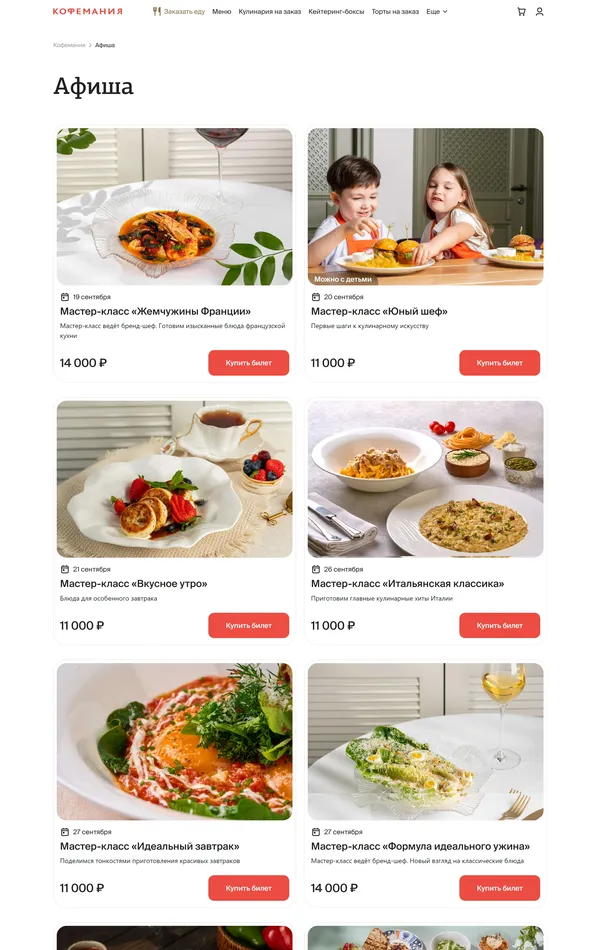View «Итальянская классика» master-class details
Screen dimensions: 600x950
407,583
